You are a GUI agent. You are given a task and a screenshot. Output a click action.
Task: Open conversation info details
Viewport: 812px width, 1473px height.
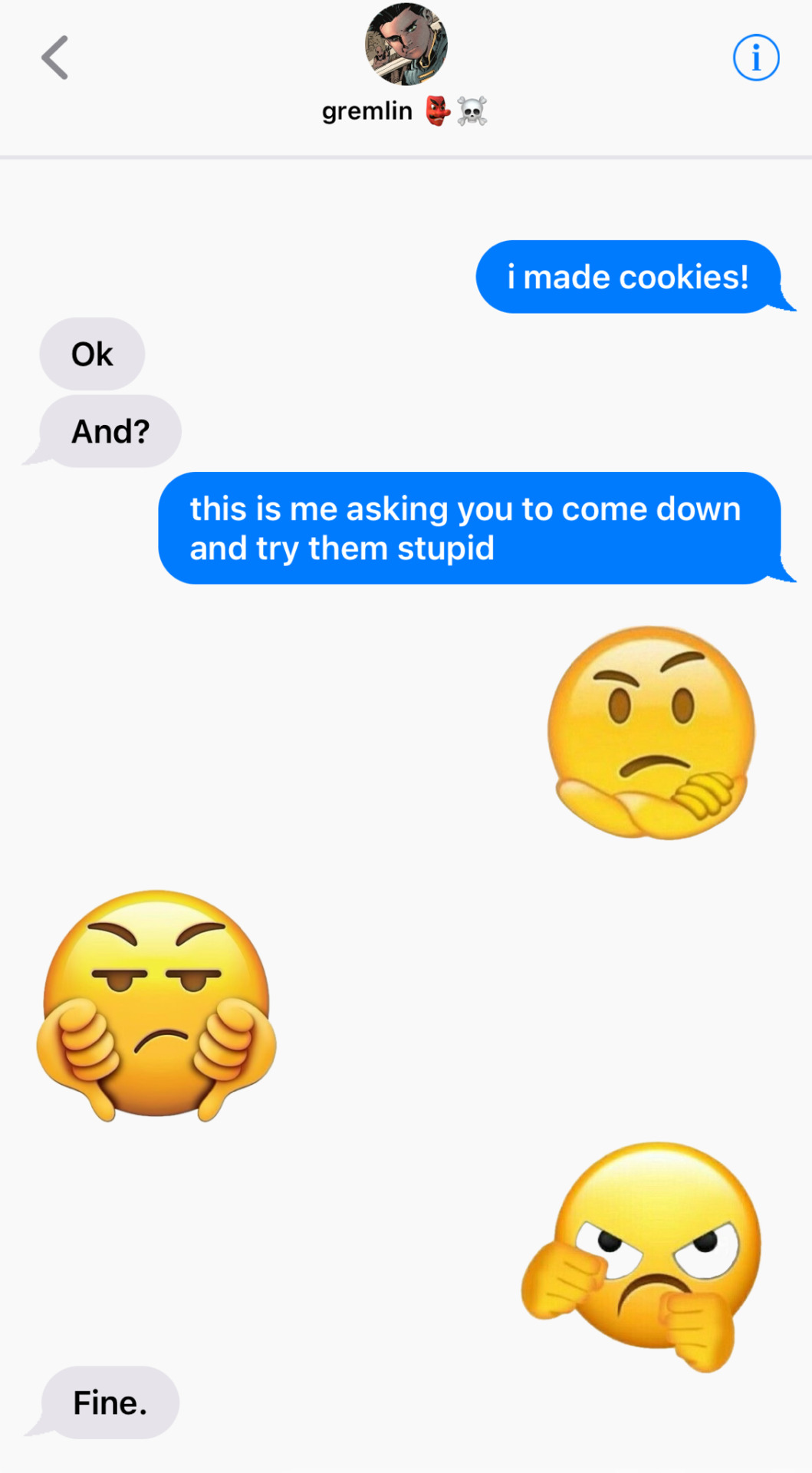[755, 58]
